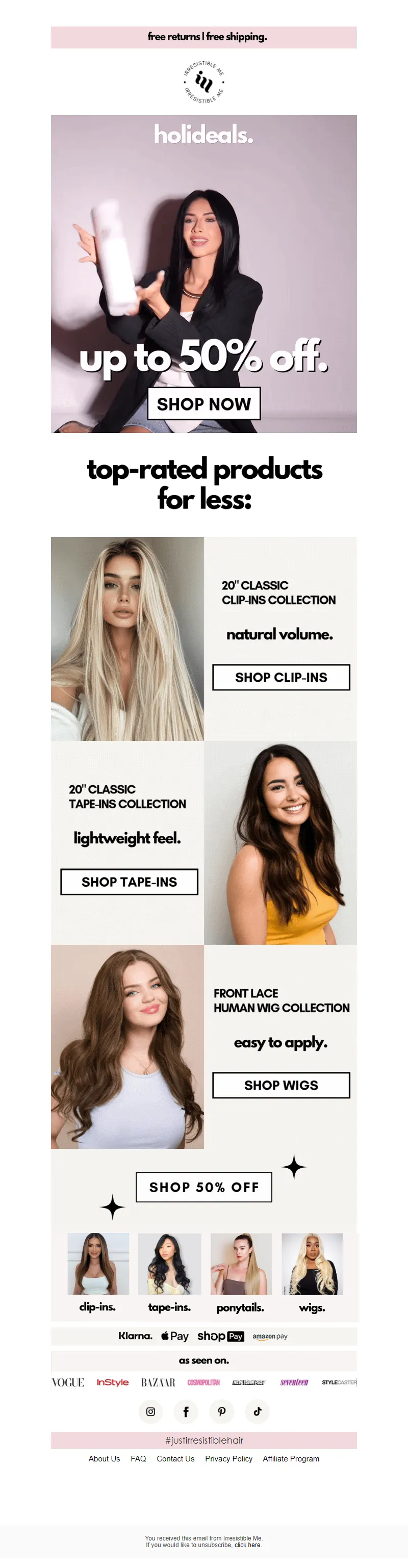This screenshot has width=408, height=1568.
Task: Visit the Instagram page
Action: [150, 1411]
